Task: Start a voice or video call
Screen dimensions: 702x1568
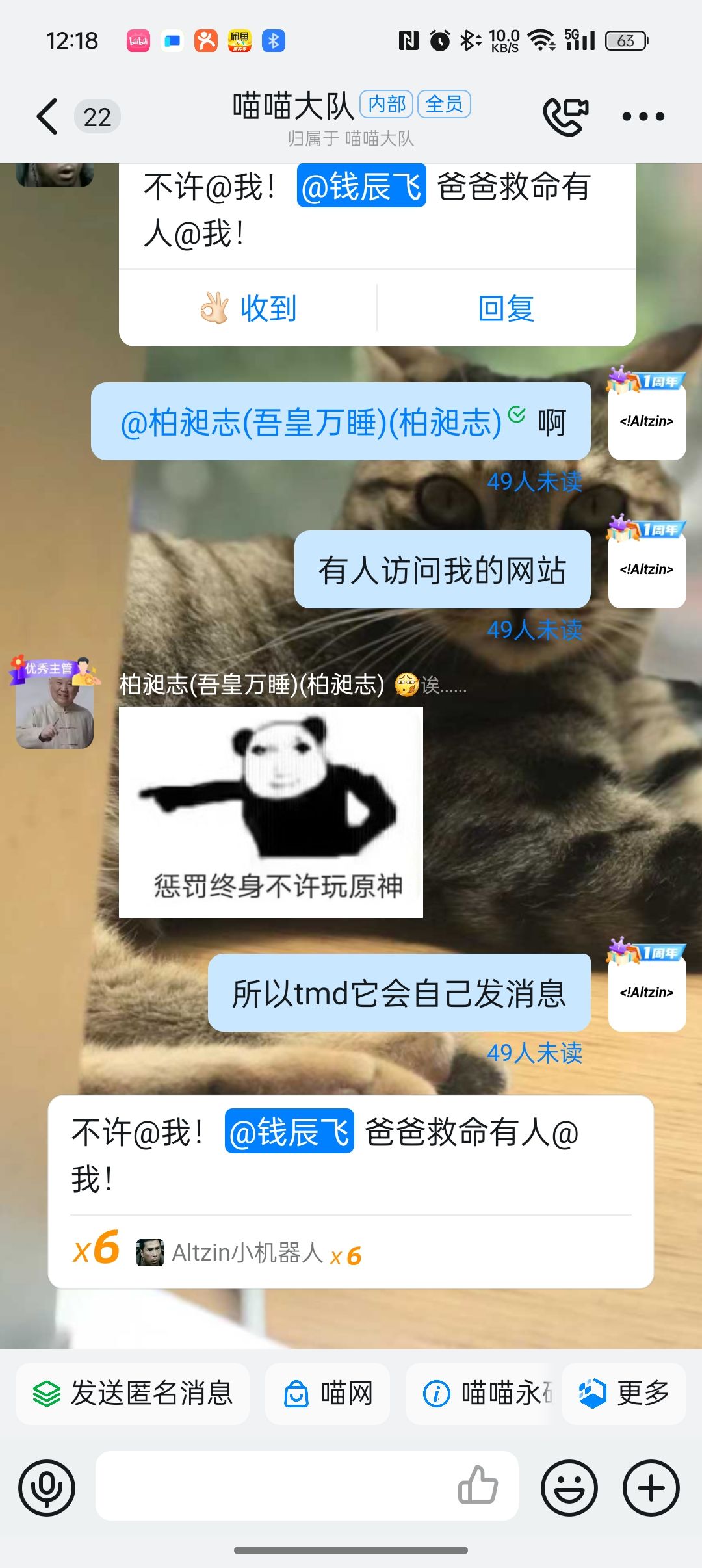Action: coord(565,117)
